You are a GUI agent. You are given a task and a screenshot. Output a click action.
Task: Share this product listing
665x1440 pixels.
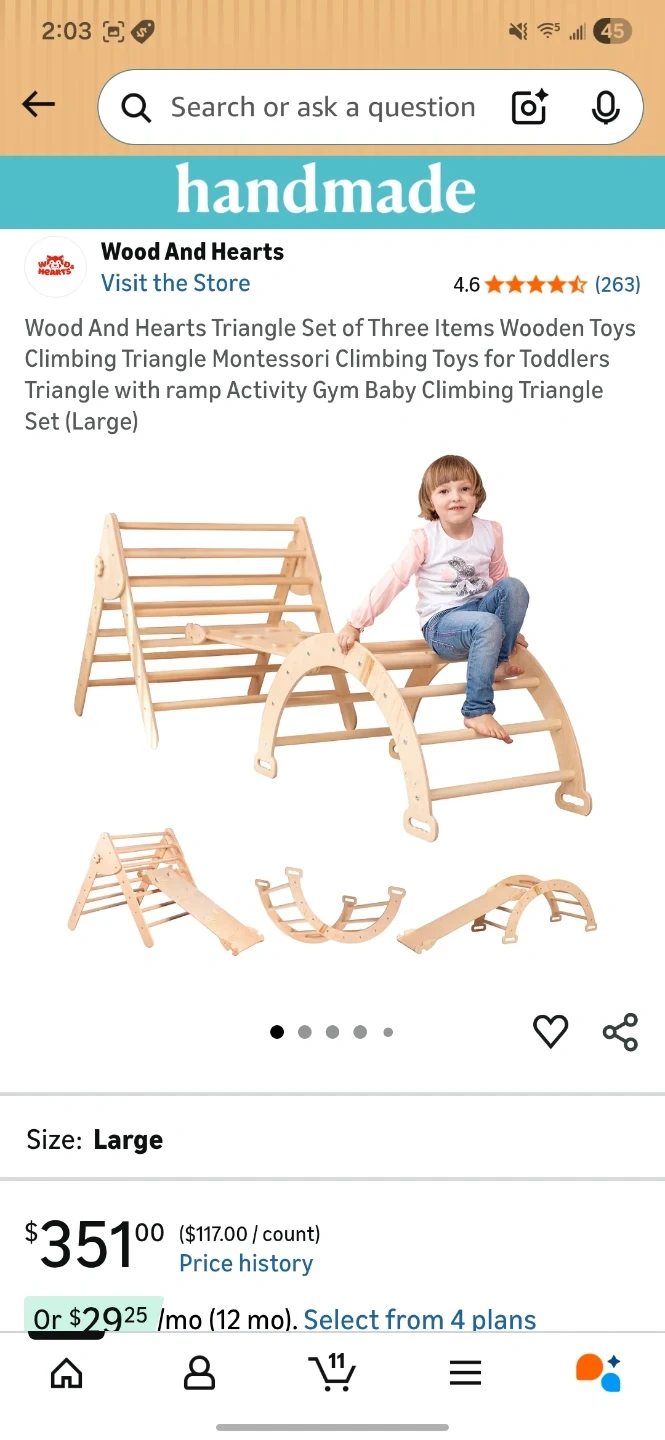click(620, 1032)
